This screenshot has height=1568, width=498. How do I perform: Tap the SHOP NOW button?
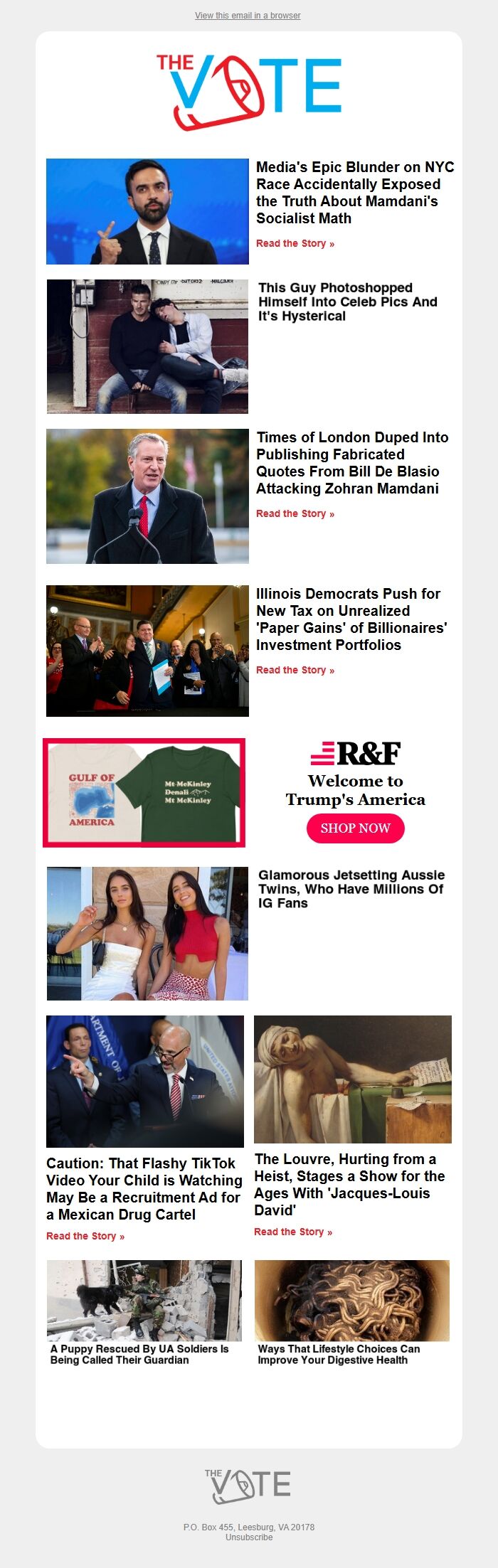click(355, 828)
